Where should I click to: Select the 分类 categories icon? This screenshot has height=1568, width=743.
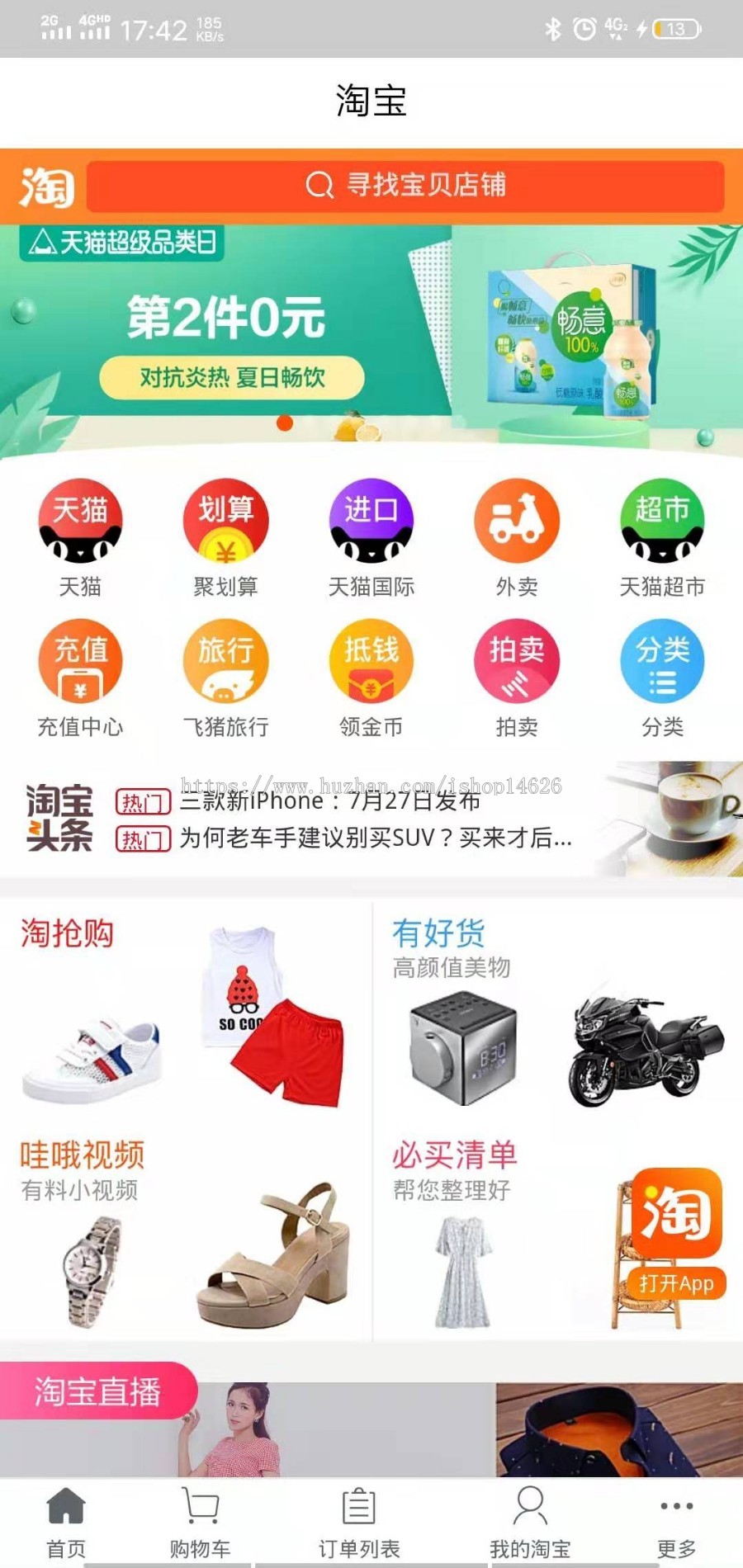(x=661, y=660)
